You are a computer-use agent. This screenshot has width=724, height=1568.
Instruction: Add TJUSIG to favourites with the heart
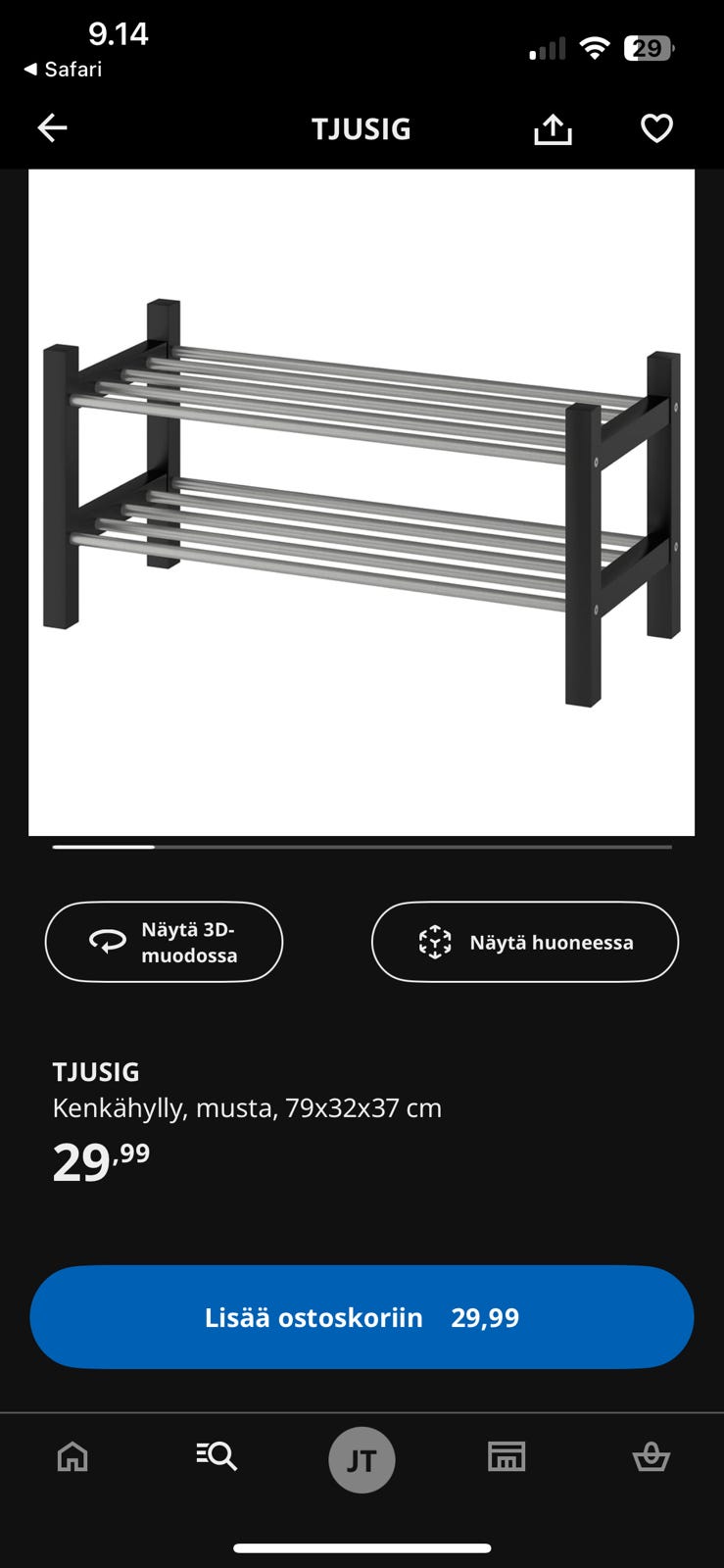(x=656, y=128)
